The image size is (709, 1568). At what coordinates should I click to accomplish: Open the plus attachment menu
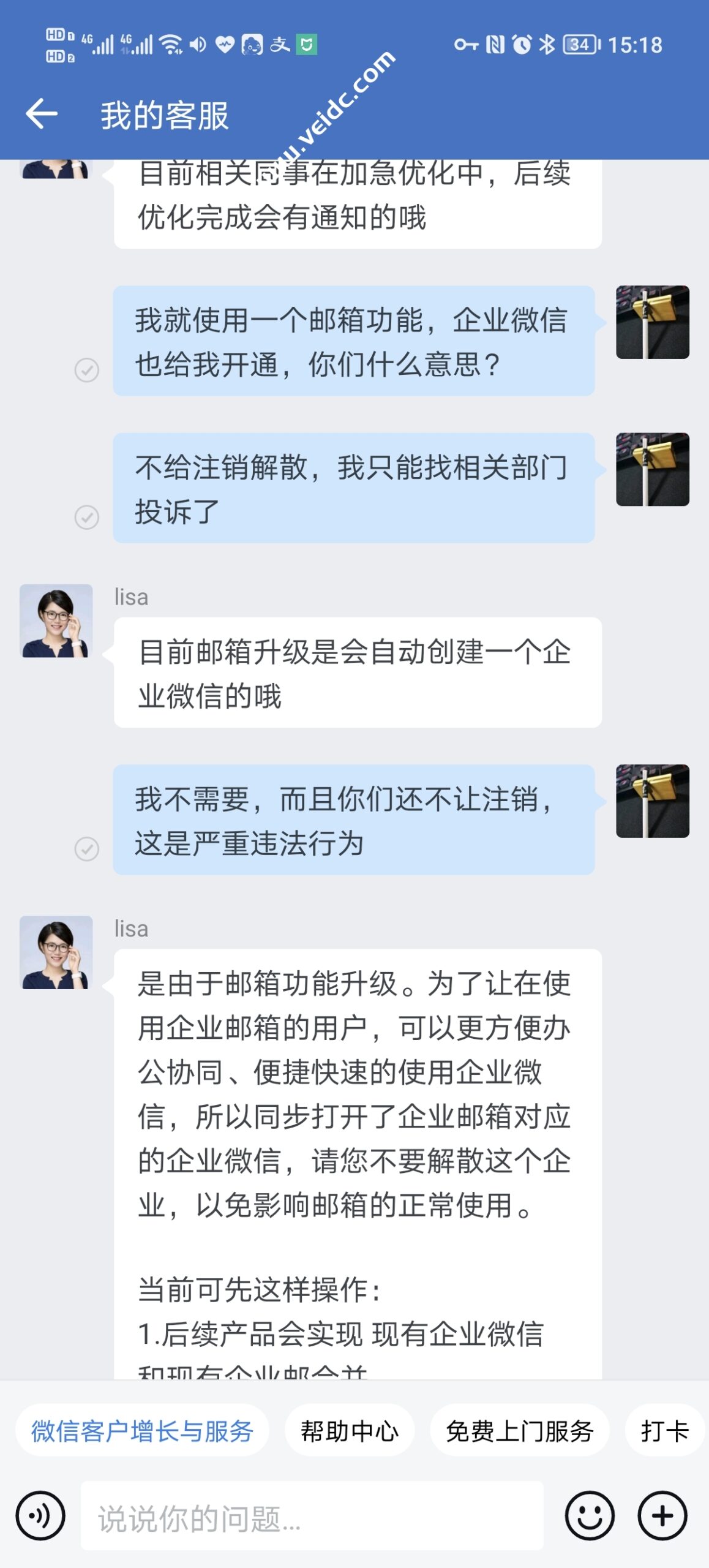[x=662, y=1516]
